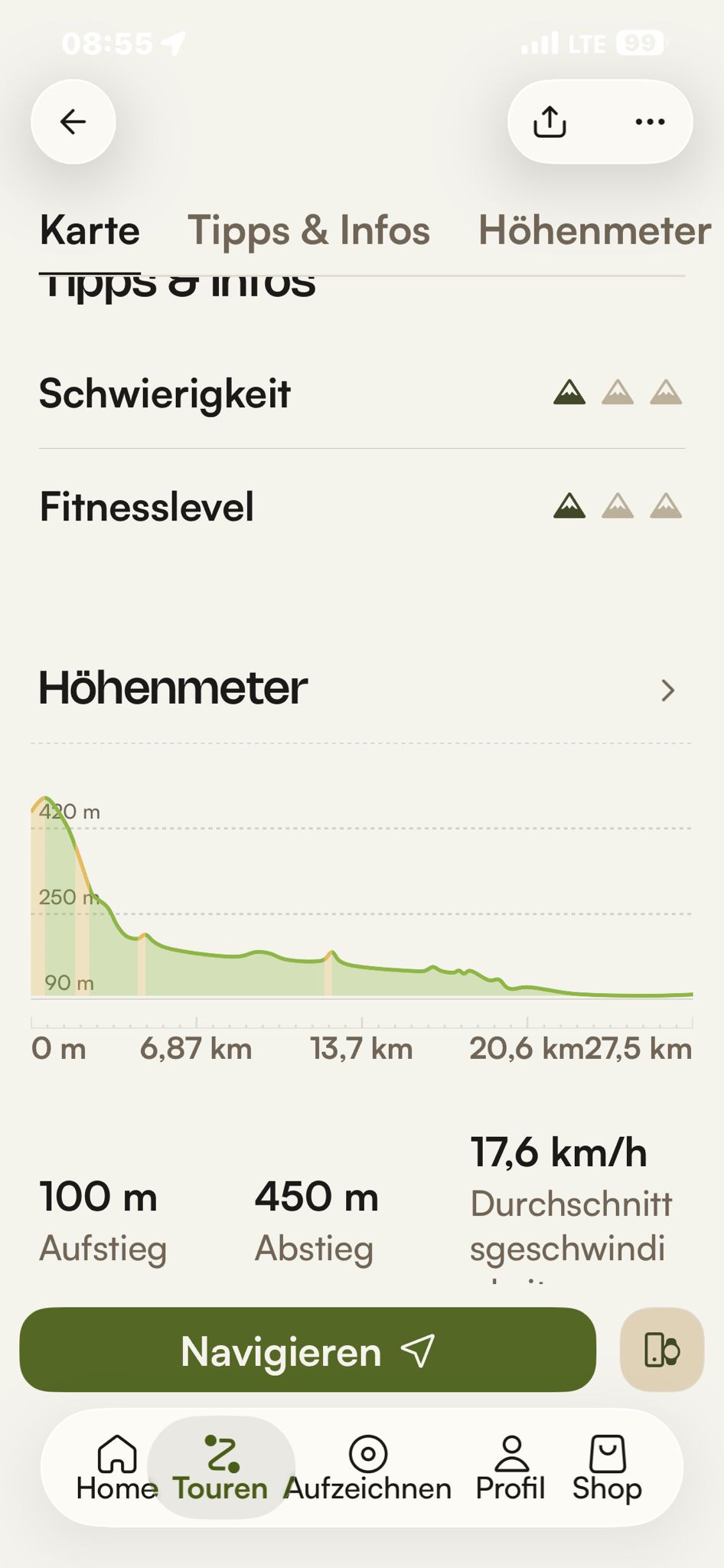
Task: Go to the Profil tab
Action: tap(510, 1468)
